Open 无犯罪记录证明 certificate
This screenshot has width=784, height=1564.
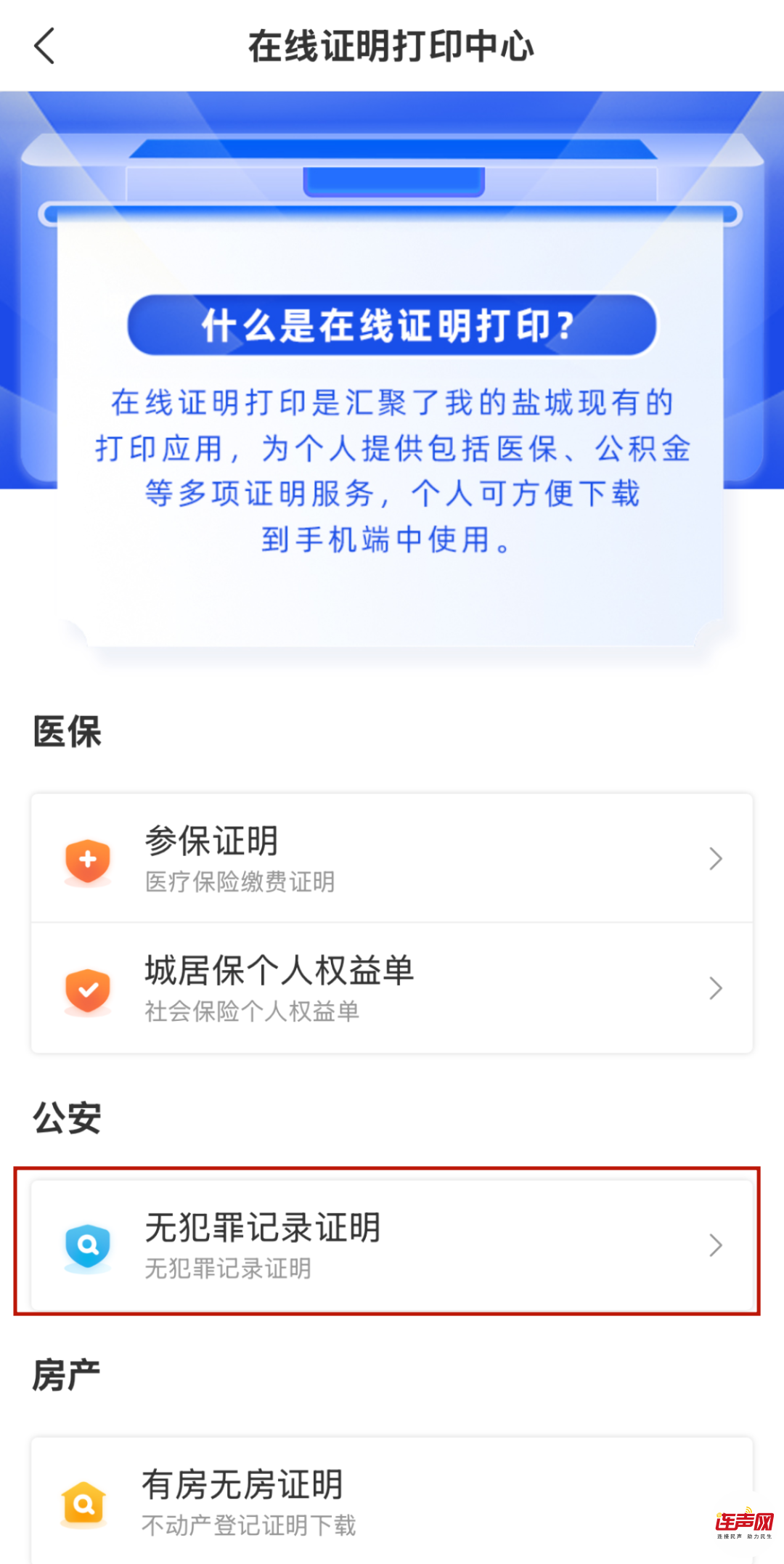point(392,1245)
